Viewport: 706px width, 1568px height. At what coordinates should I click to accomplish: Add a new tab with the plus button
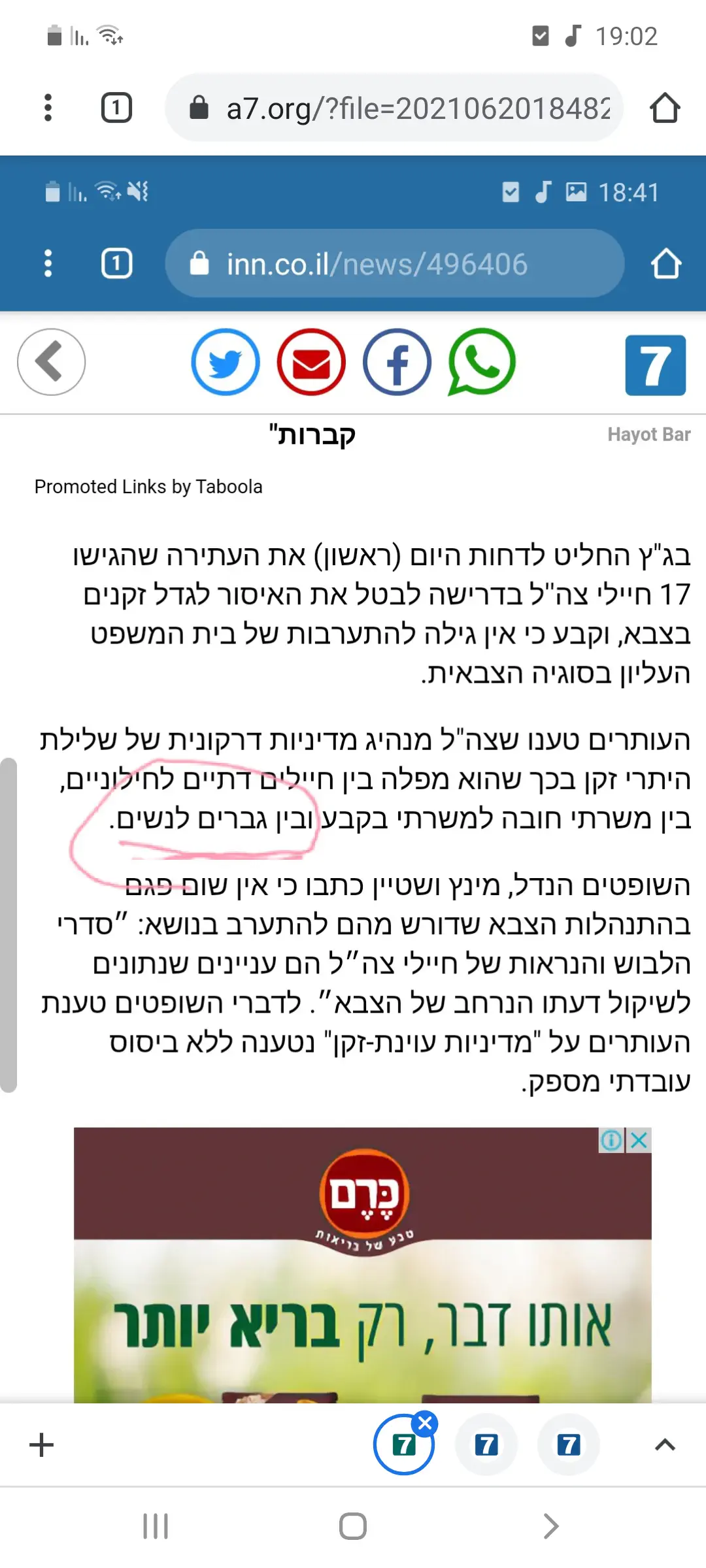tap(42, 1445)
